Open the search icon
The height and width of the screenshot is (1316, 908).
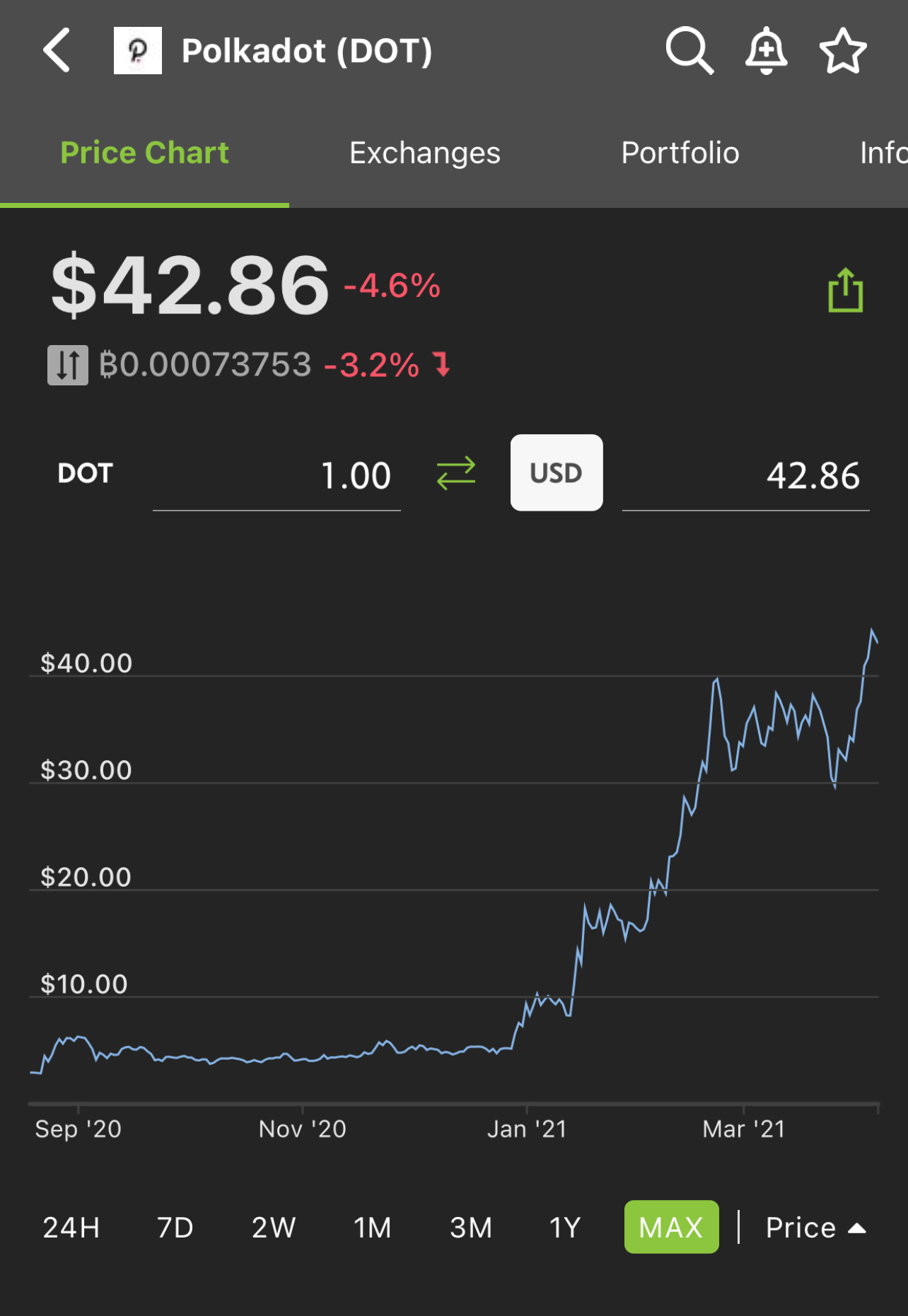689,50
